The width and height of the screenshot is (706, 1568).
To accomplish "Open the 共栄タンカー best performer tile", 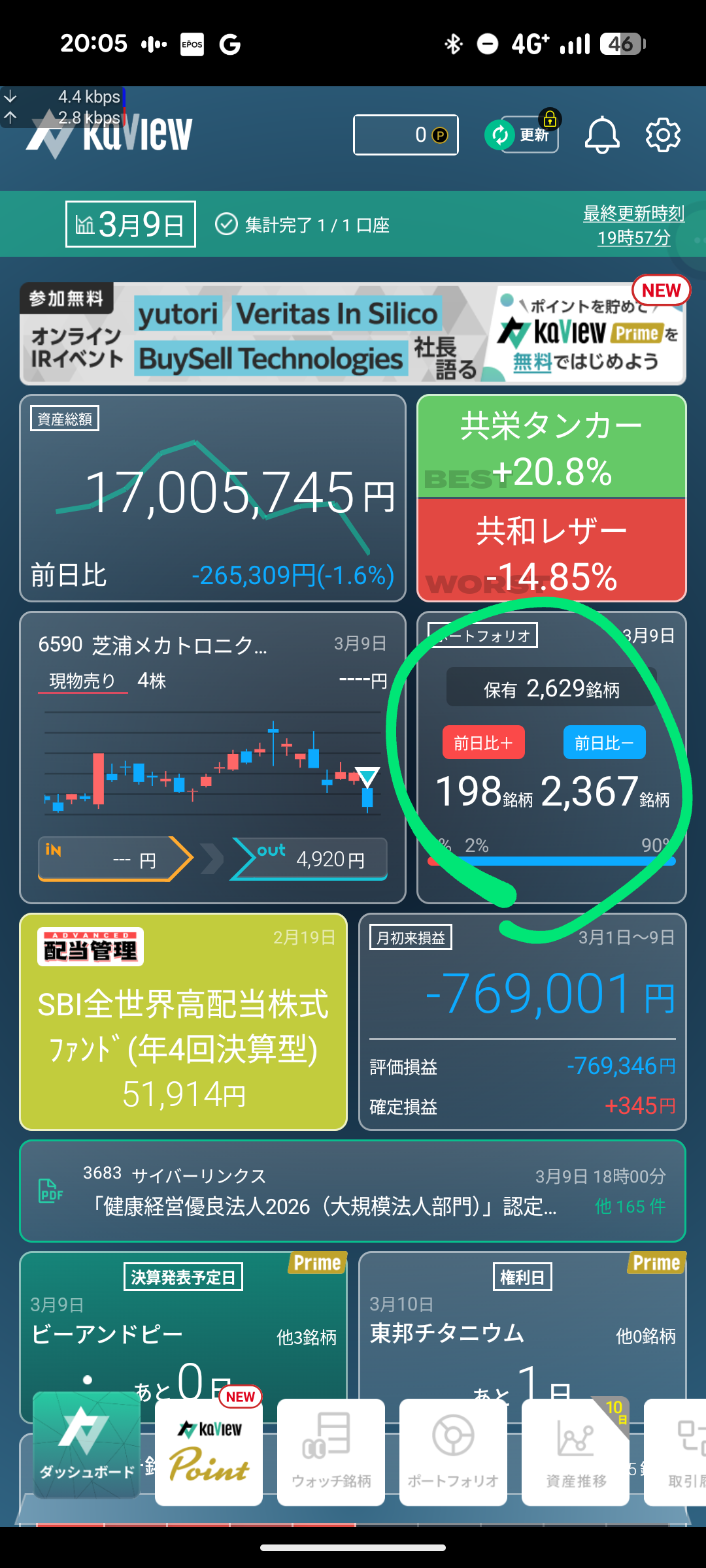I will (552, 446).
